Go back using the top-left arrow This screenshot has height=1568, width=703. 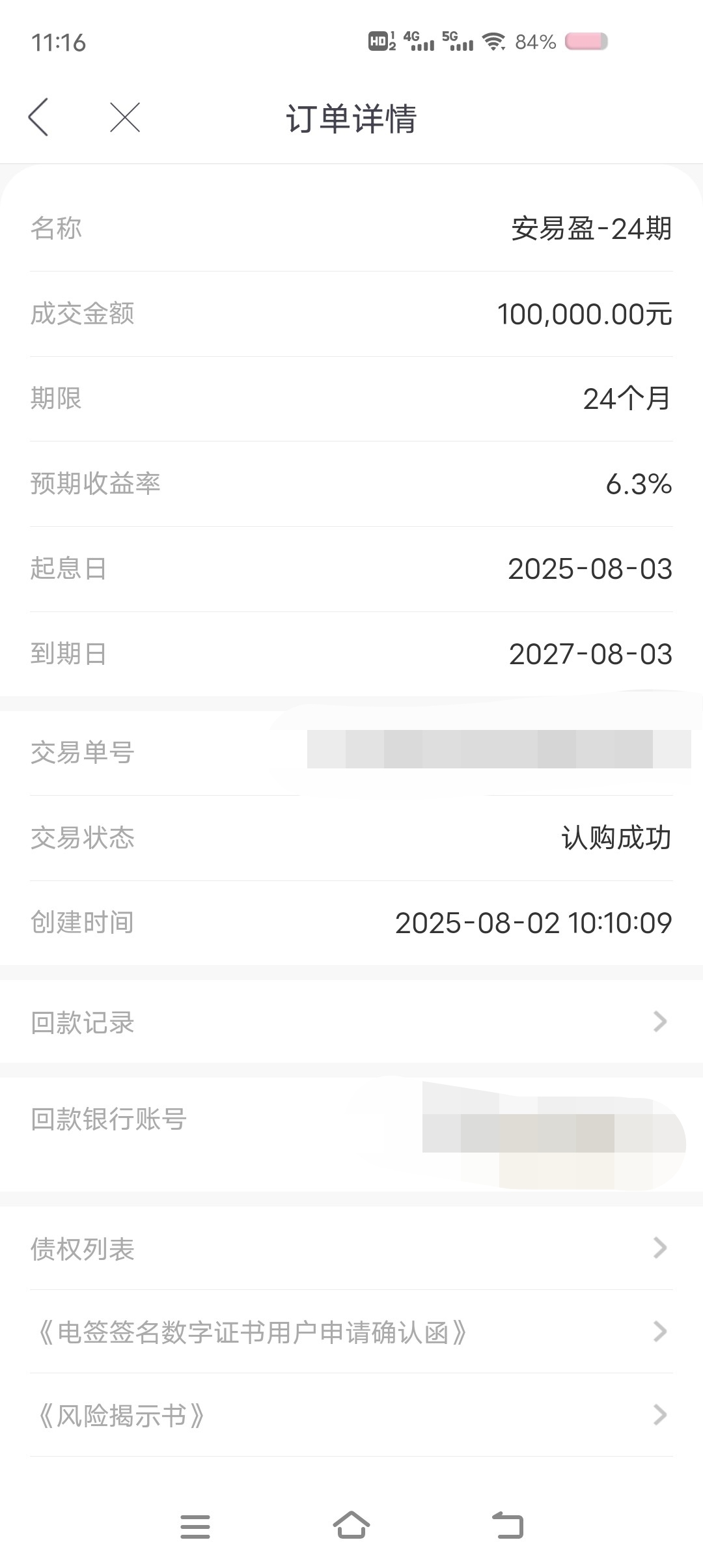[x=38, y=118]
